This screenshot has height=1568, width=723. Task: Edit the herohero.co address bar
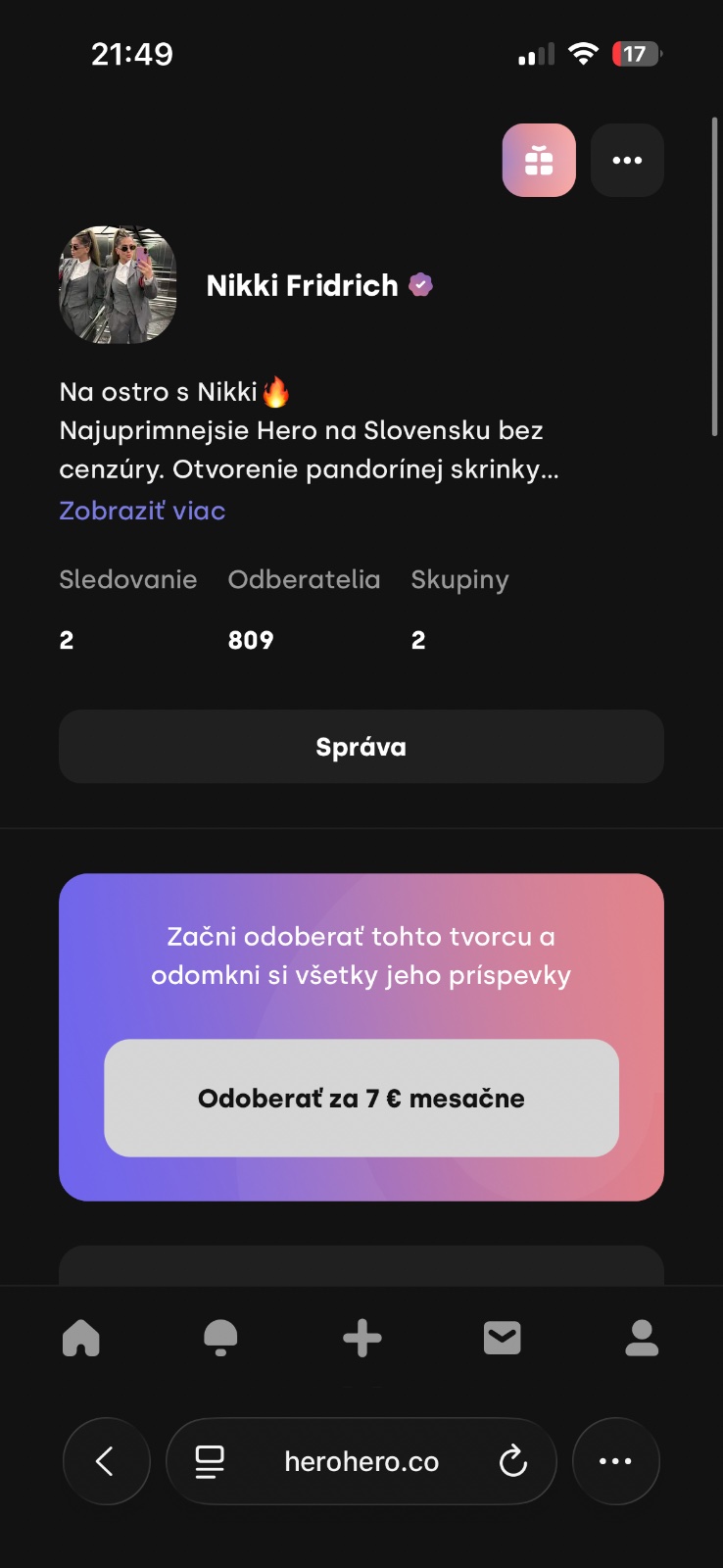pyautogui.click(x=361, y=1461)
